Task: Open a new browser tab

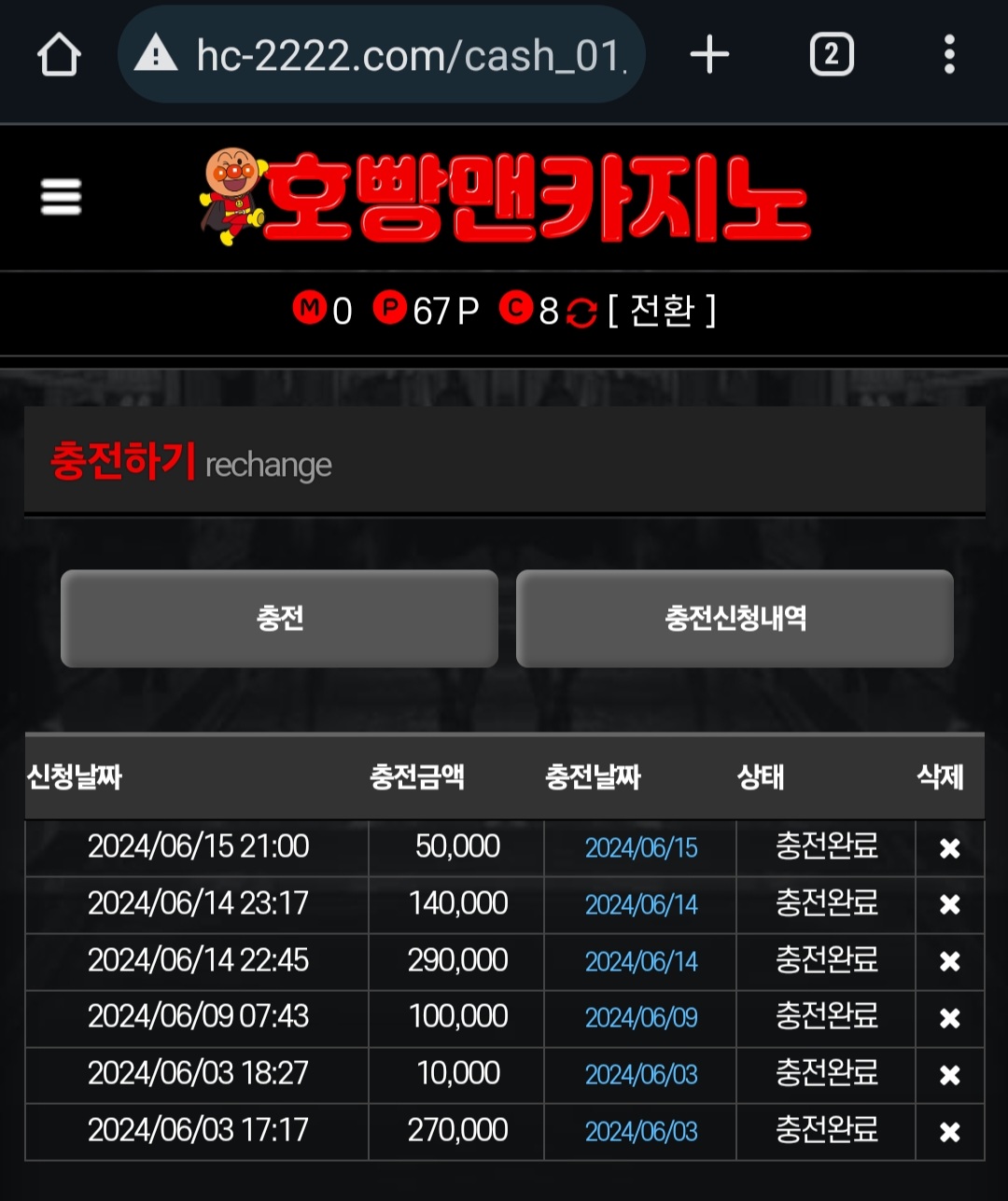Action: 709,55
